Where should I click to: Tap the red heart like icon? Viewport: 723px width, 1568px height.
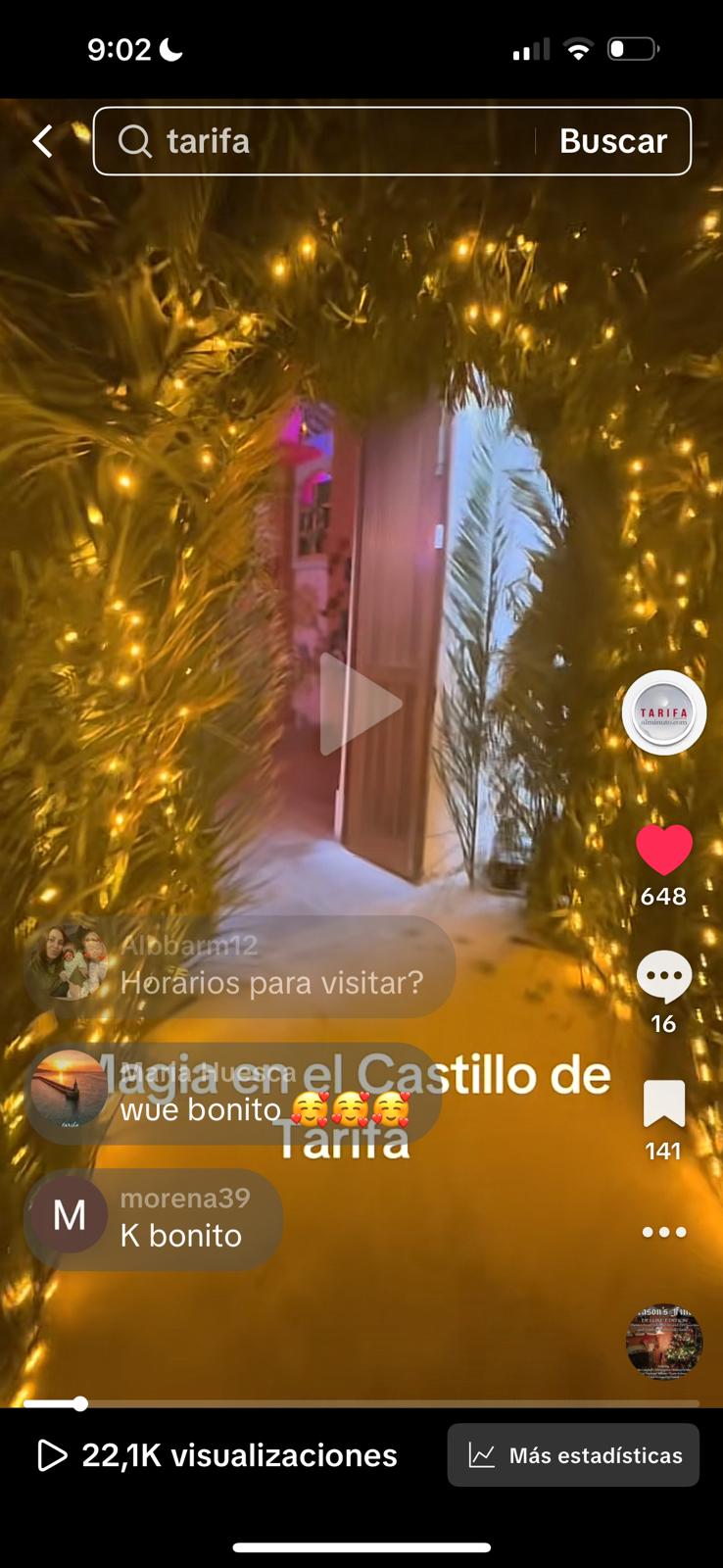click(x=663, y=850)
